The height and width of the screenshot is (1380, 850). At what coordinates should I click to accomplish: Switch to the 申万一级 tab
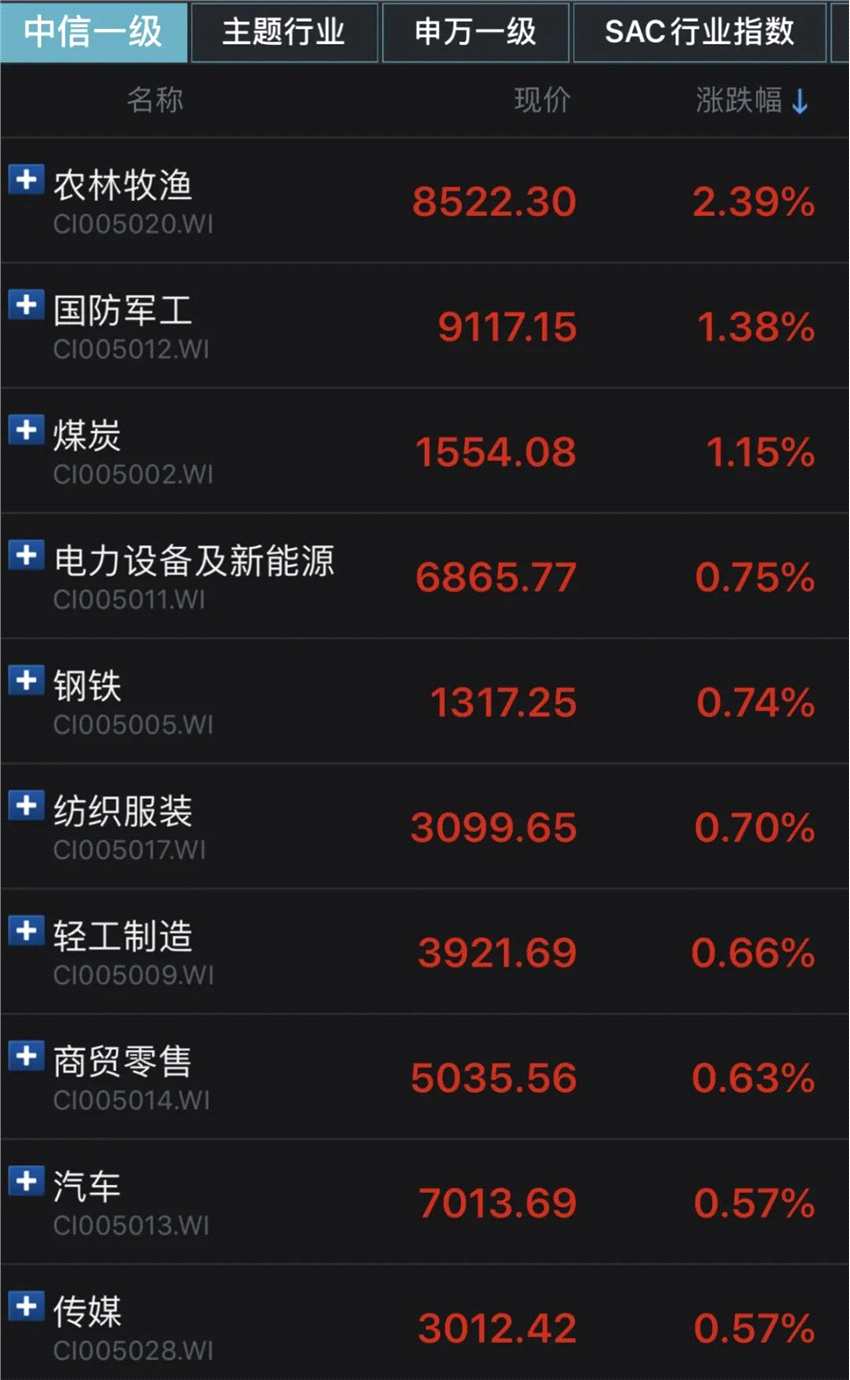[475, 32]
